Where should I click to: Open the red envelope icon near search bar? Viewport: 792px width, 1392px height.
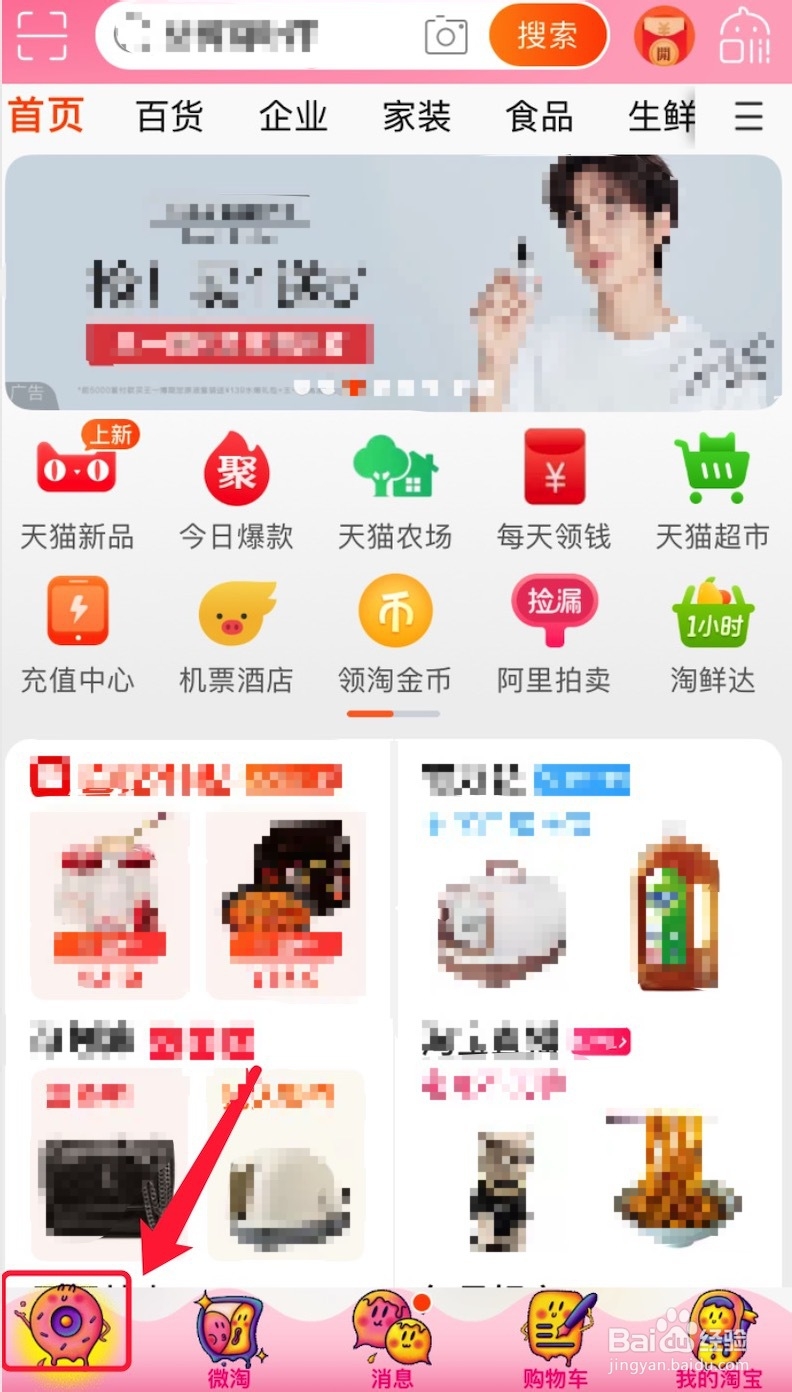pos(664,36)
